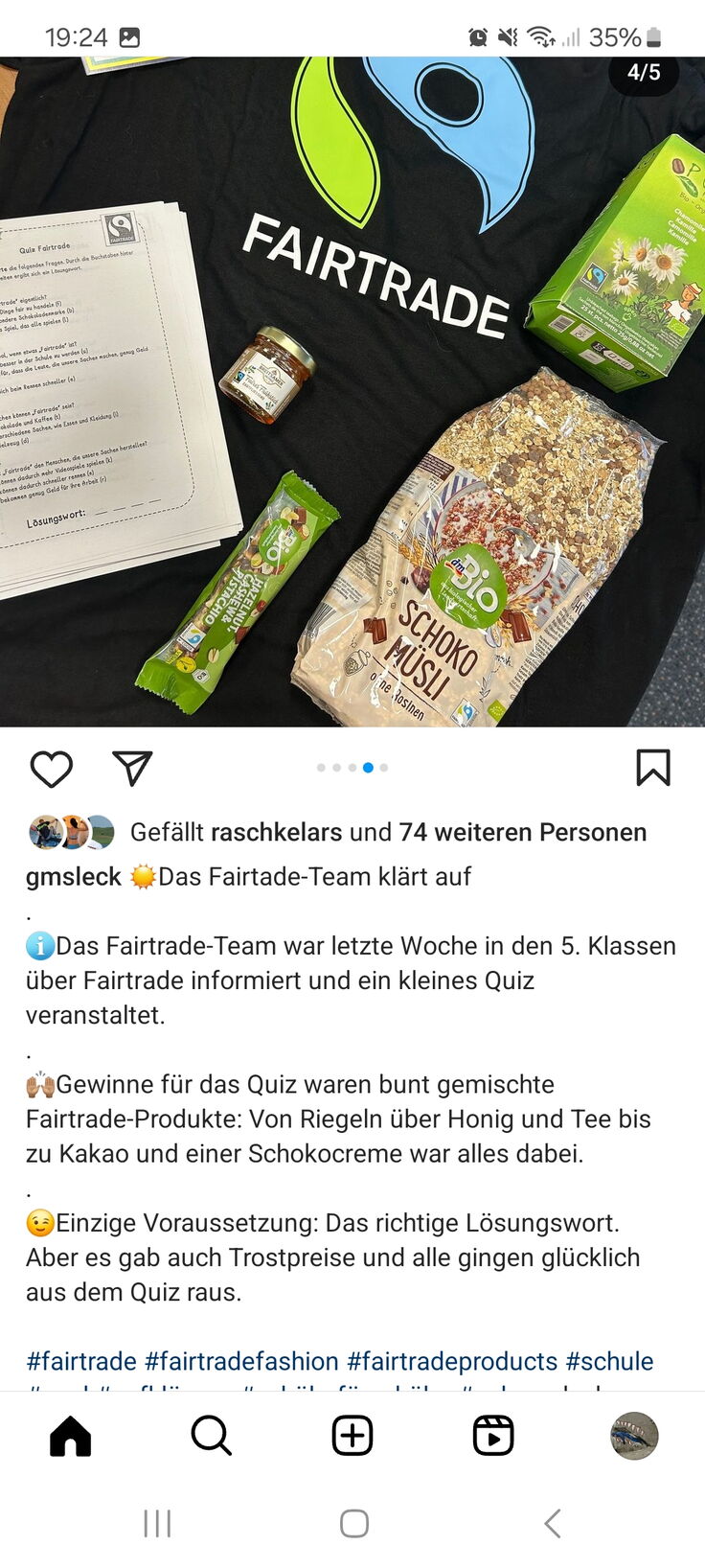Open recent apps from navigation bar
This screenshot has width=705, height=1568.
157,1523
